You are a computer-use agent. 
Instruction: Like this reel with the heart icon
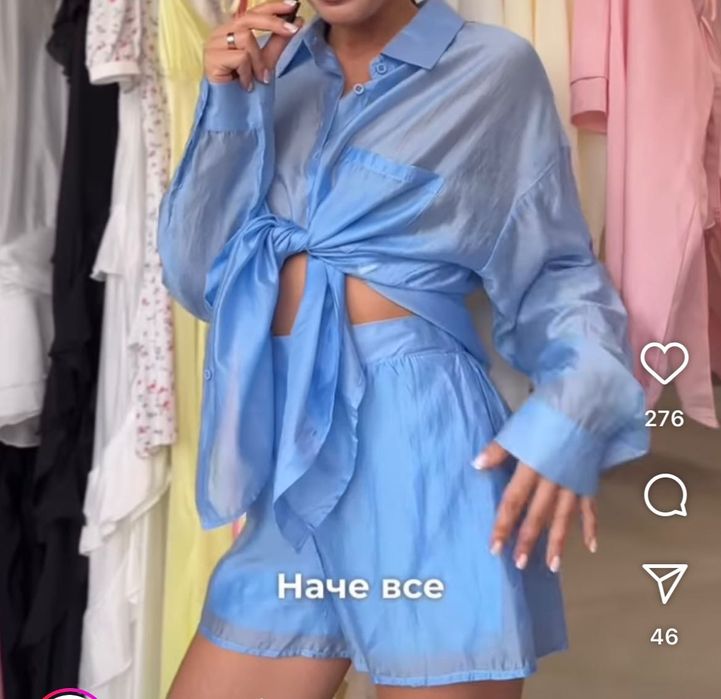[x=664, y=363]
